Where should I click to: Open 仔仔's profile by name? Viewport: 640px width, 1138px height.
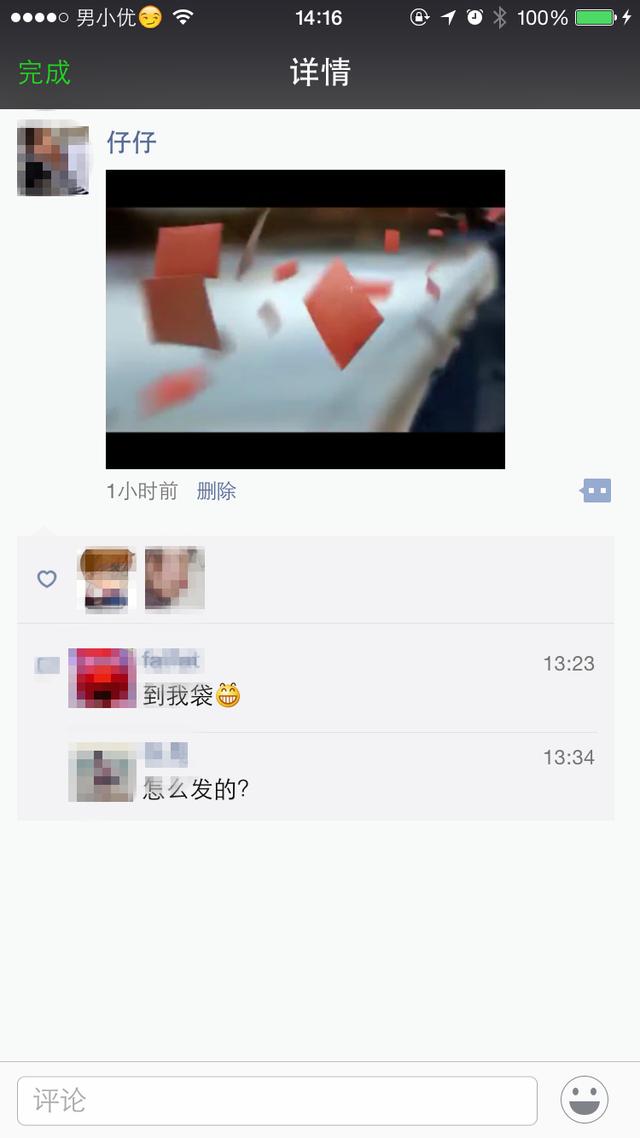click(131, 142)
